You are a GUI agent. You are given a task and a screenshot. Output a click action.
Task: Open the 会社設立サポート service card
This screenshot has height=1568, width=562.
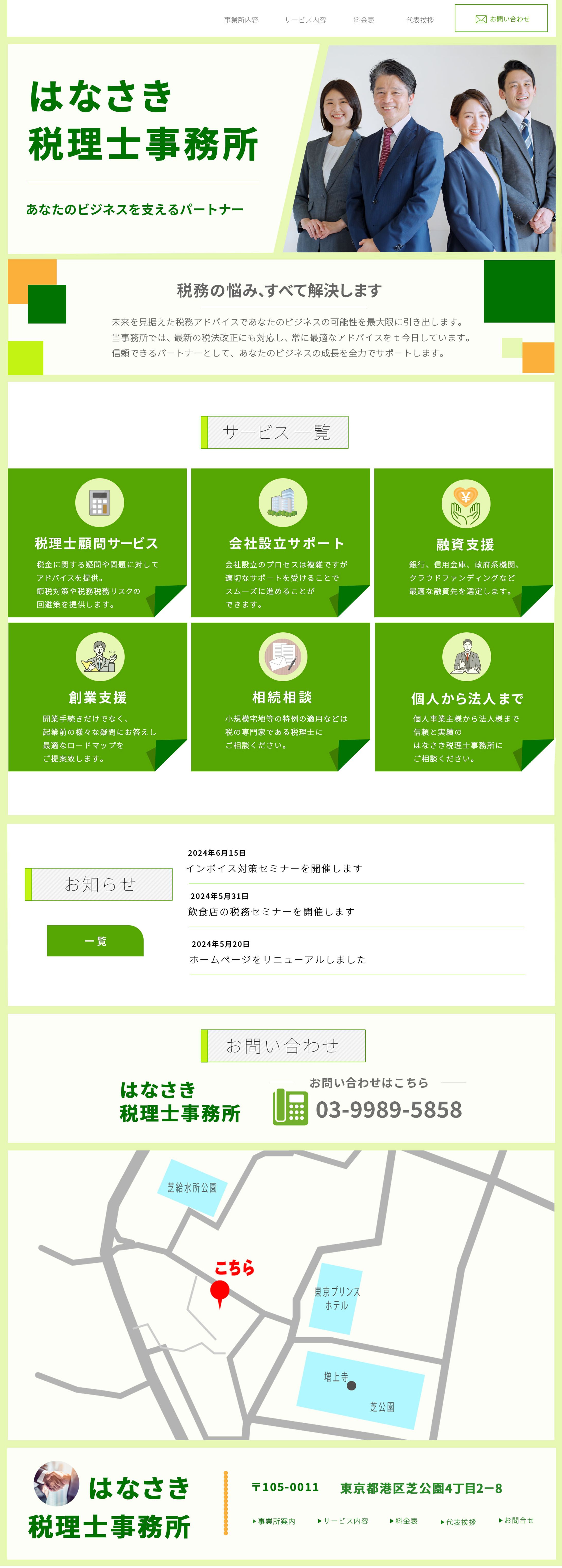pyautogui.click(x=280, y=543)
